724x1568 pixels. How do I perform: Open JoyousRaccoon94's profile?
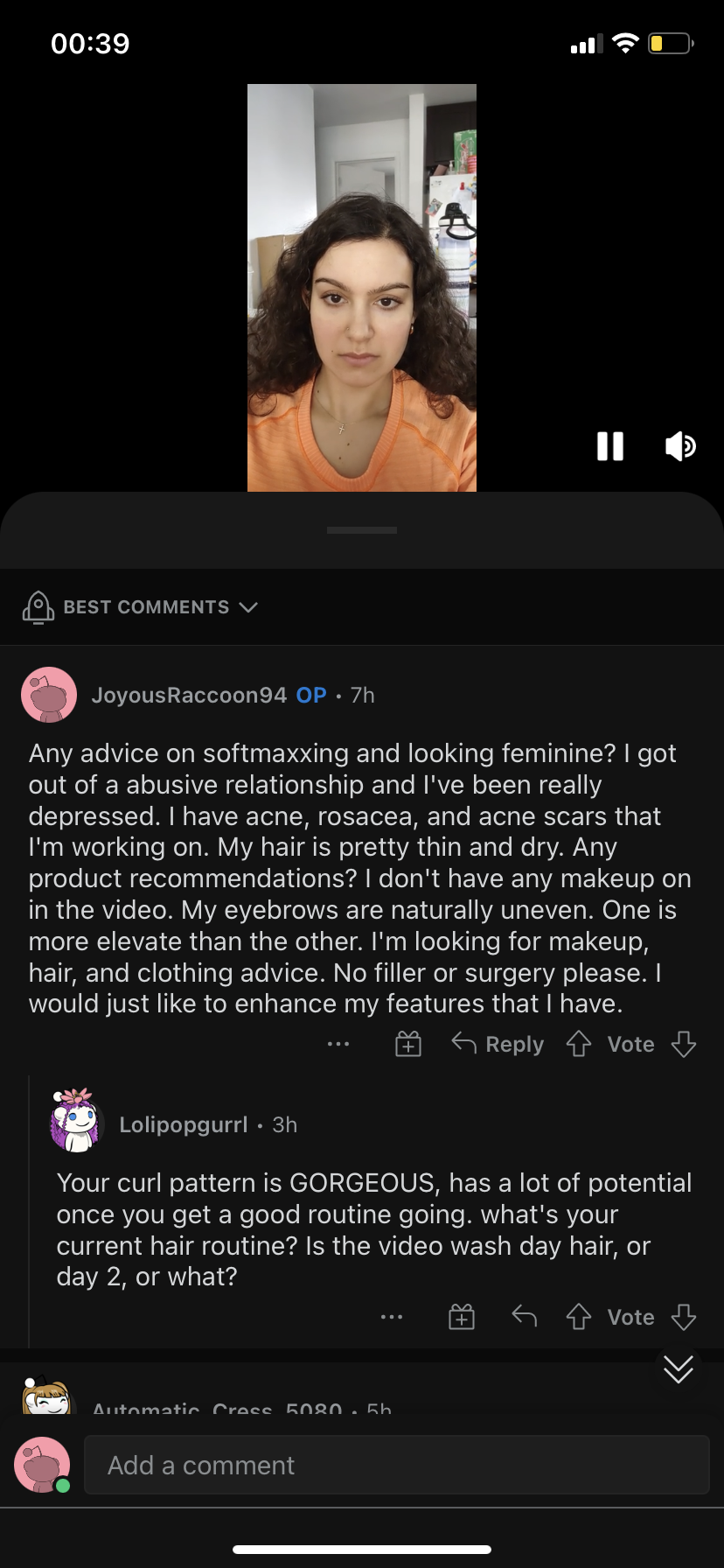point(189,696)
